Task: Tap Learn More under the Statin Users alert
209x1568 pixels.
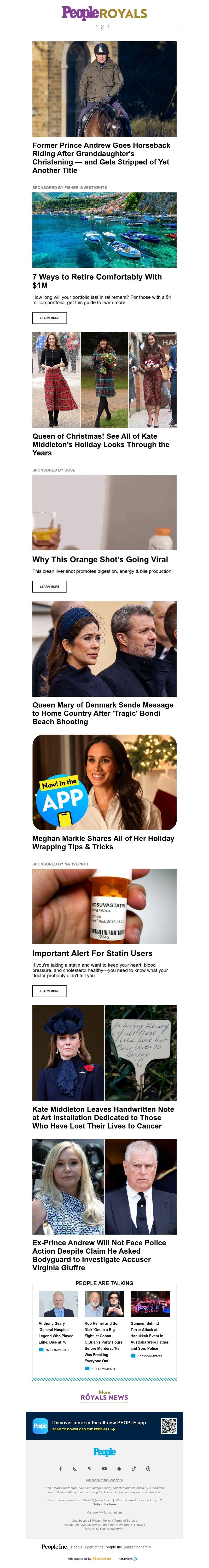Action: coord(49,991)
